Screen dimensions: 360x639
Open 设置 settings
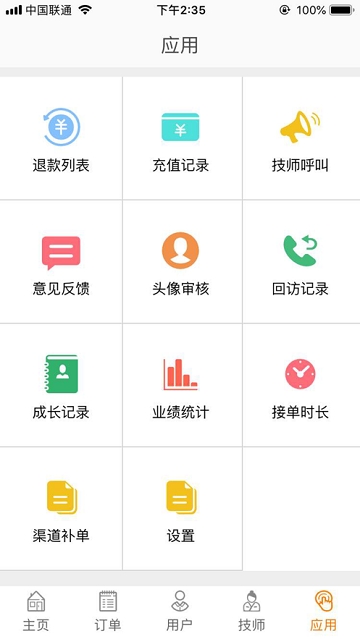pos(181,509)
